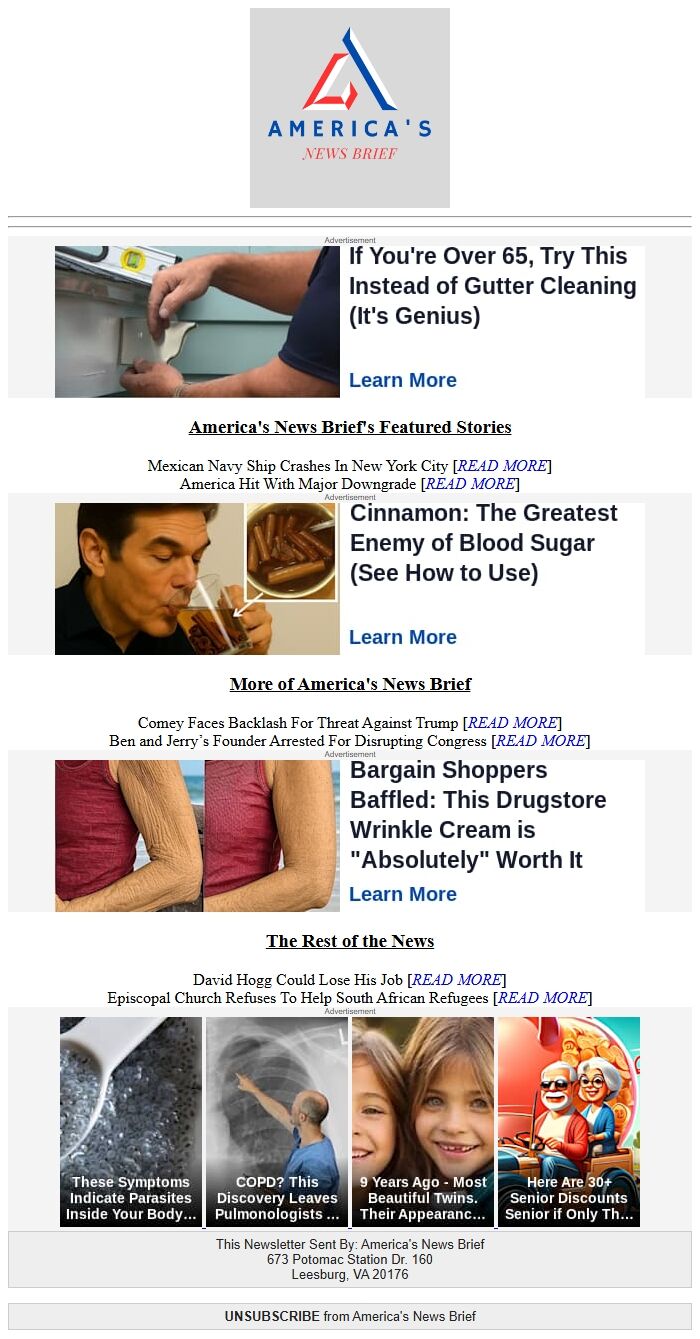
Task: Tap Learn More on wrinkle cream ad
Action: tap(402, 894)
